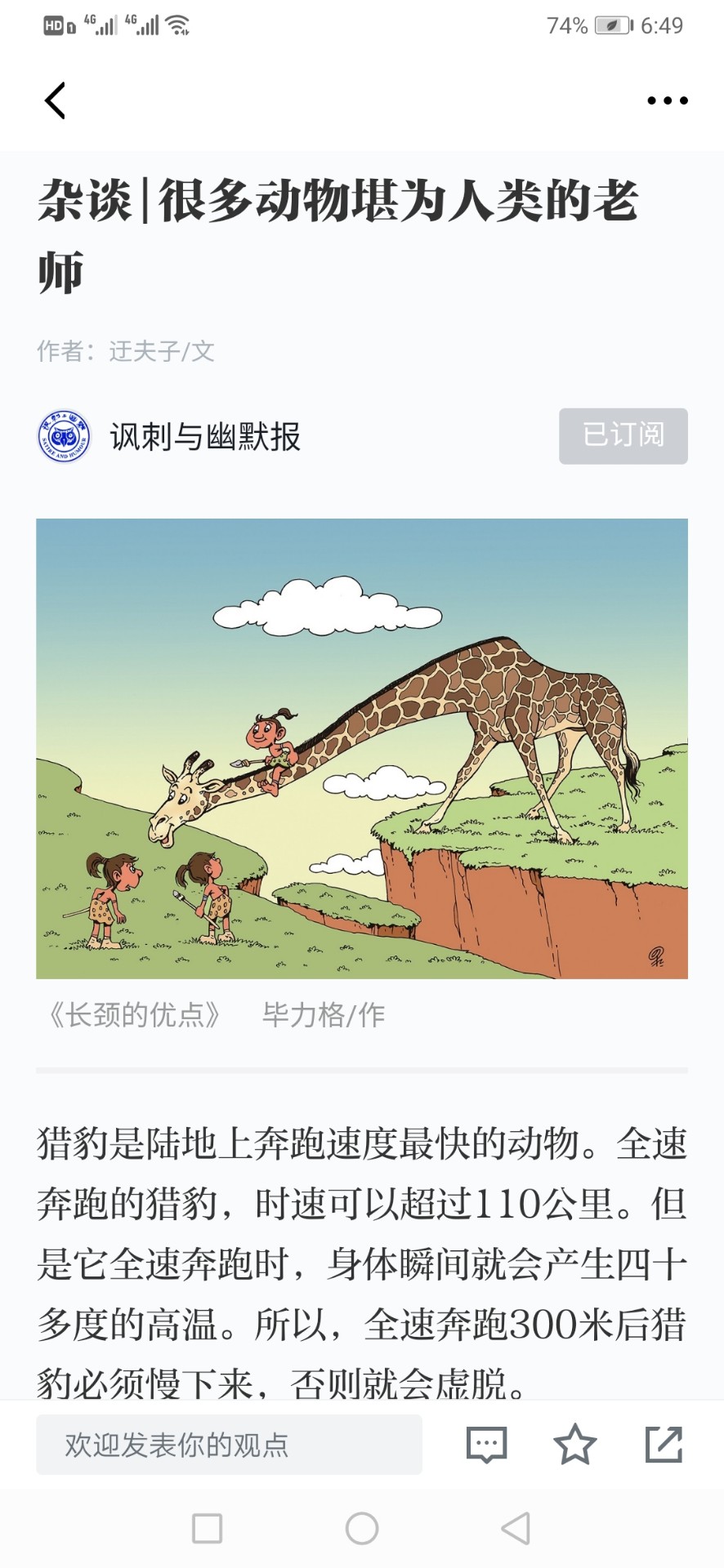Tap the 欢迎发表你的观点 comment field
The image size is (724, 1568).
pos(229,1445)
